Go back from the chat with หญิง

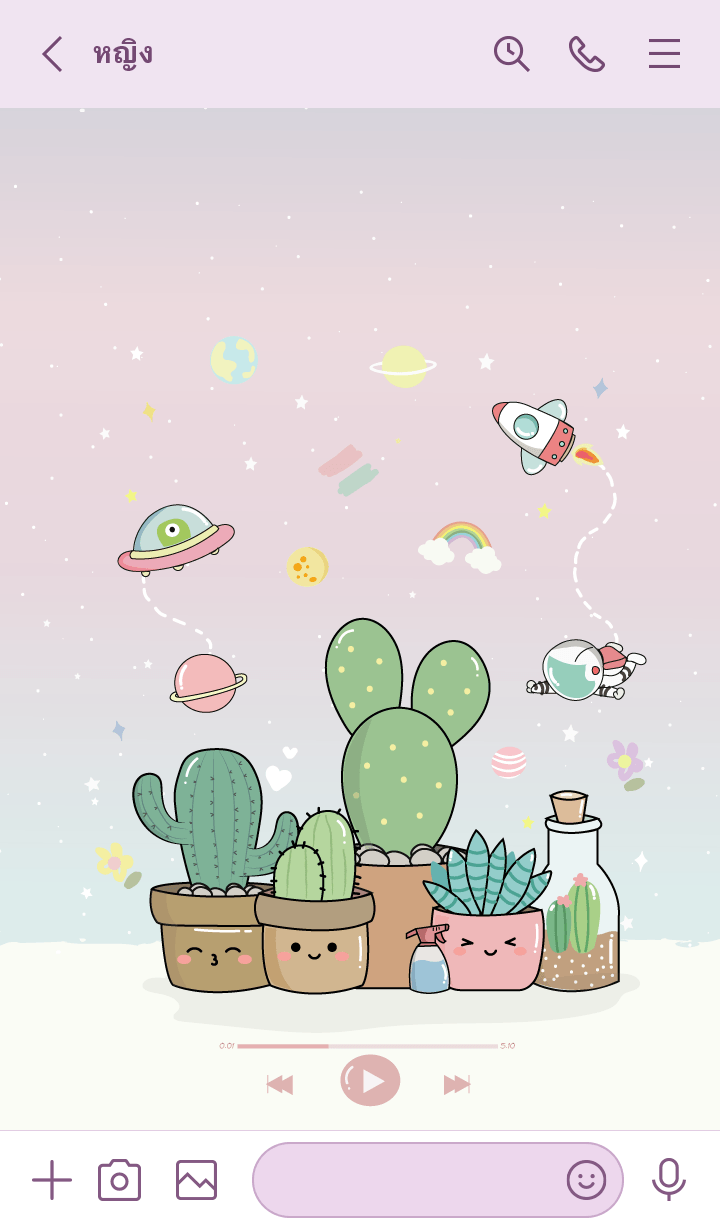tap(52, 54)
